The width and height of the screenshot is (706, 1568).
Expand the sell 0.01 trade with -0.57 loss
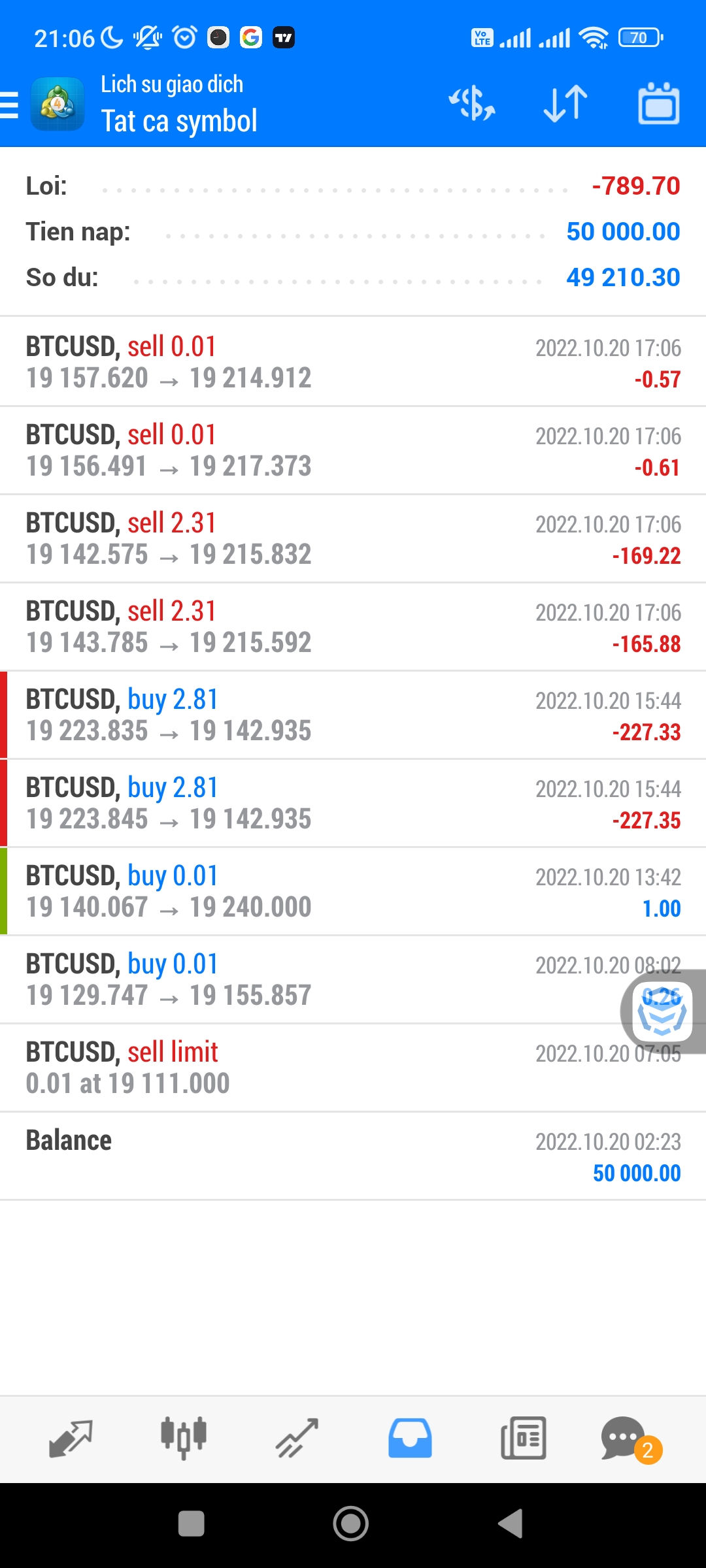coord(353,362)
